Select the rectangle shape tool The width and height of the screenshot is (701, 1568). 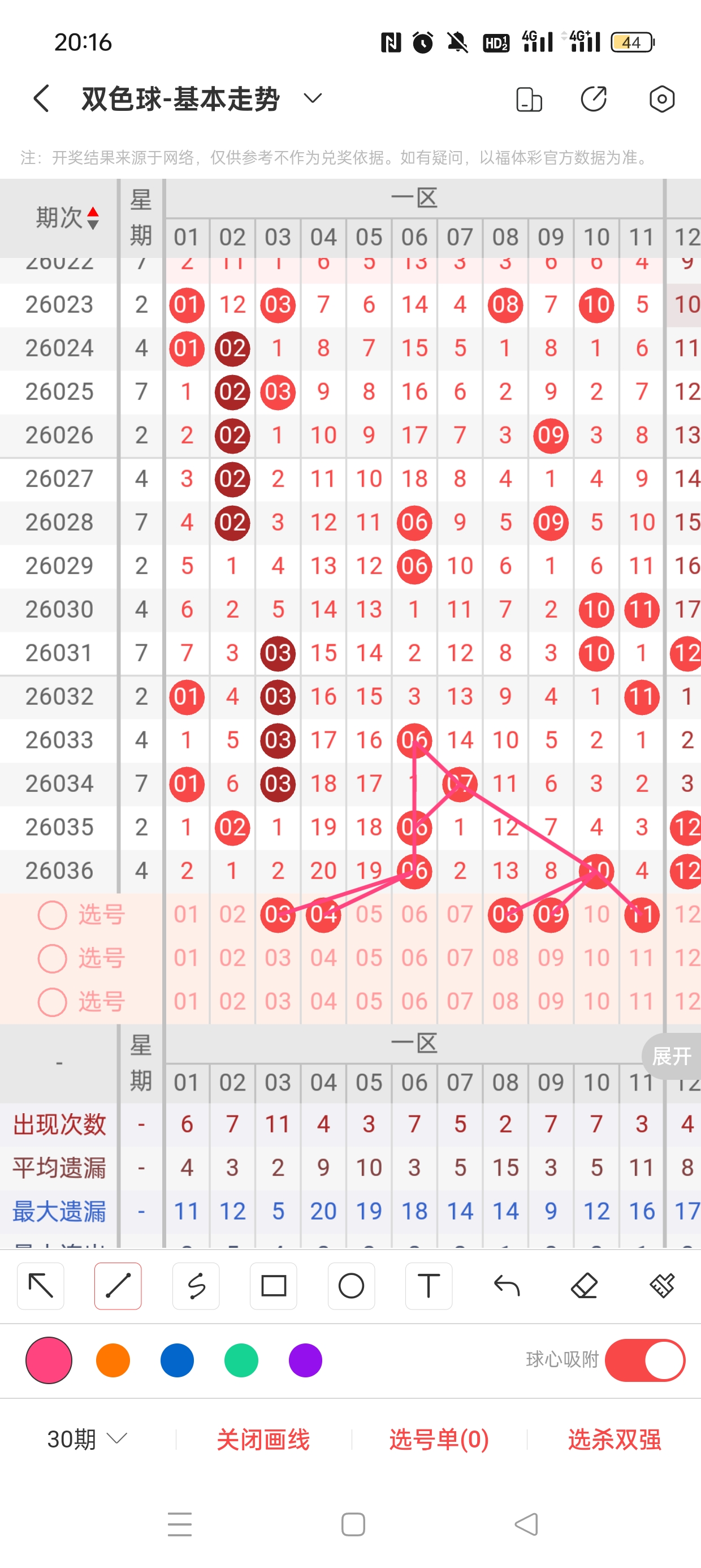(273, 1286)
